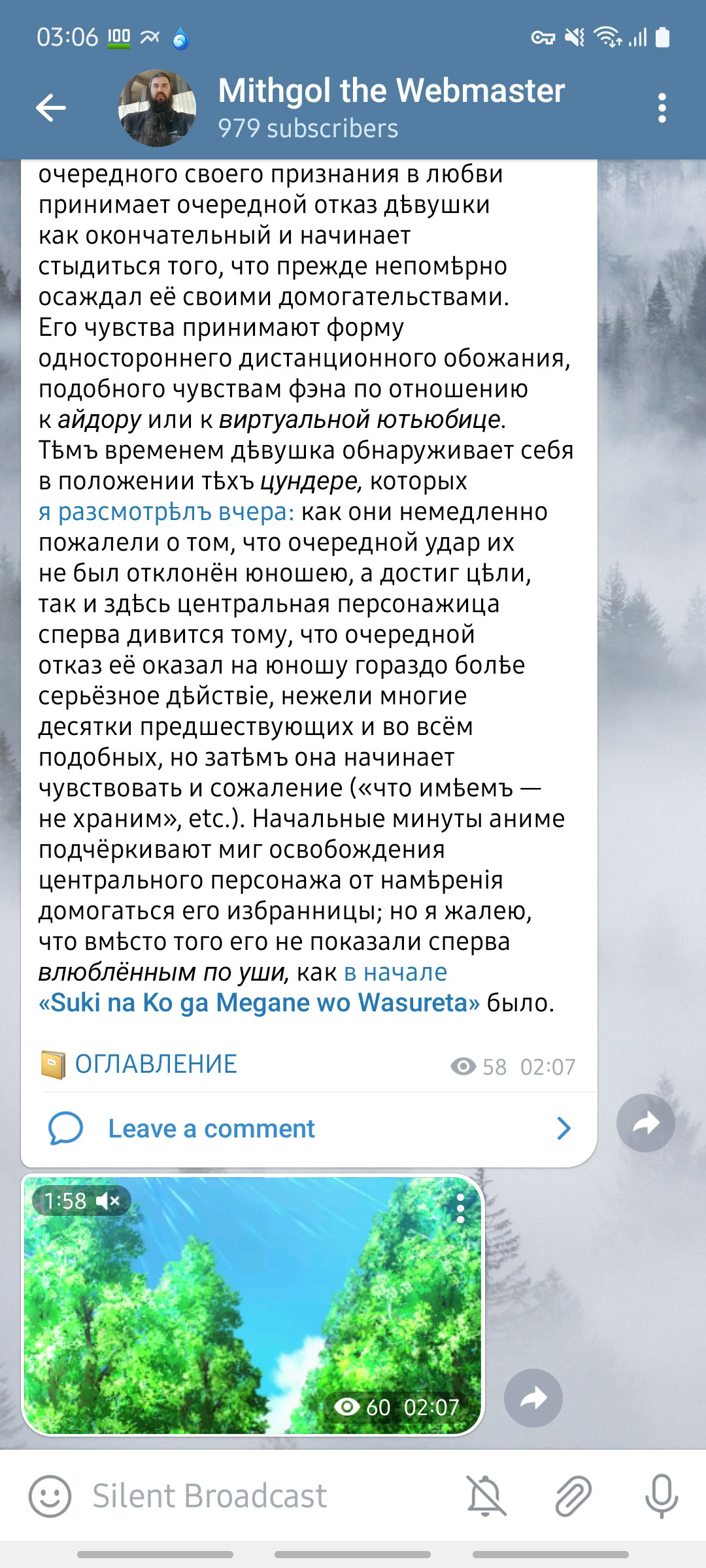The width and height of the screenshot is (706, 1568).
Task: Open the video message's three-dot menu
Action: coord(460,1209)
